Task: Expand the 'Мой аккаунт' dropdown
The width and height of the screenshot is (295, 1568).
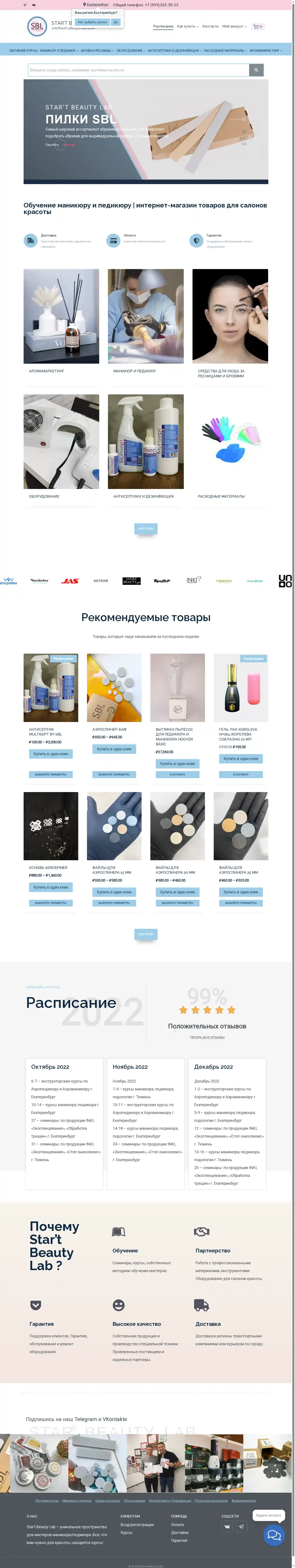Action: point(234,27)
